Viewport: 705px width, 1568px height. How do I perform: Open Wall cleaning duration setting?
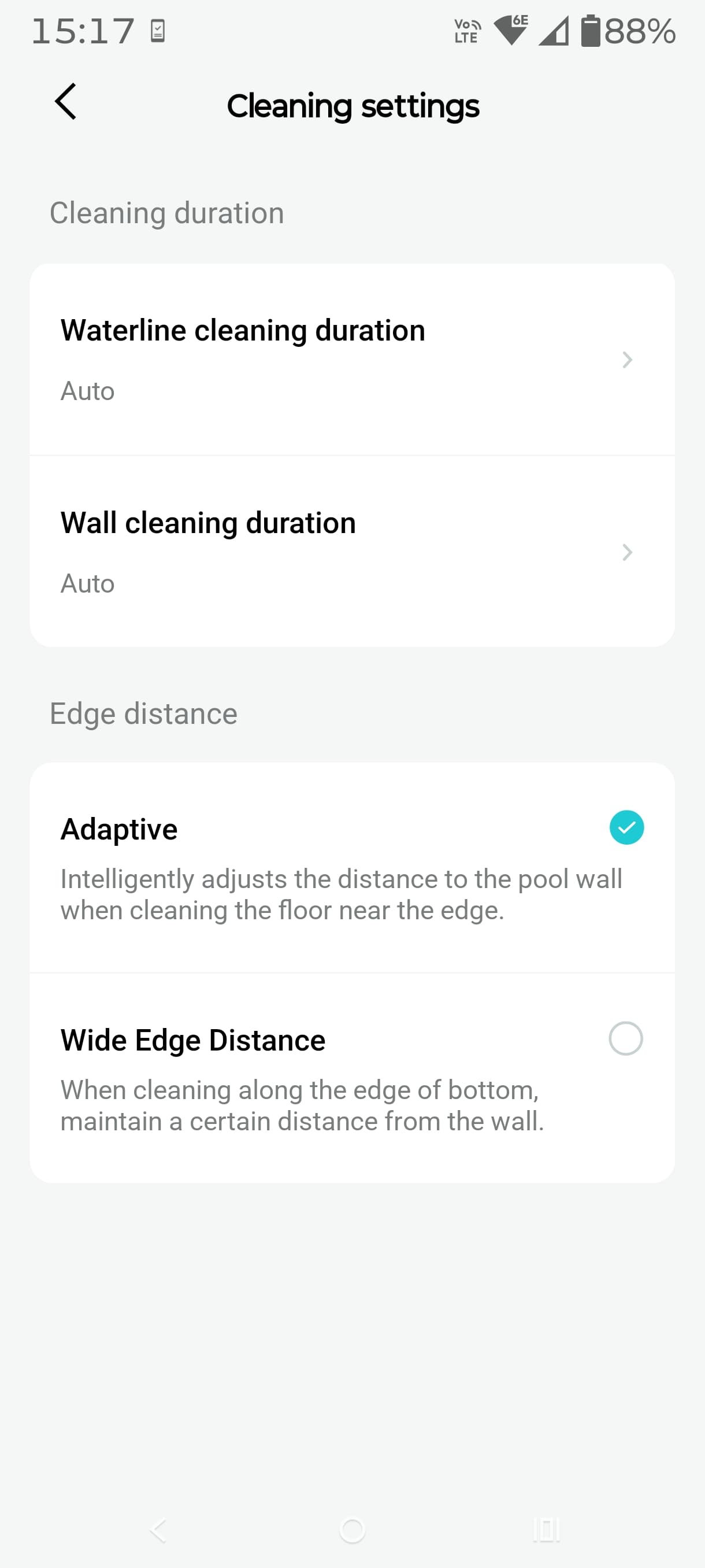click(351, 552)
